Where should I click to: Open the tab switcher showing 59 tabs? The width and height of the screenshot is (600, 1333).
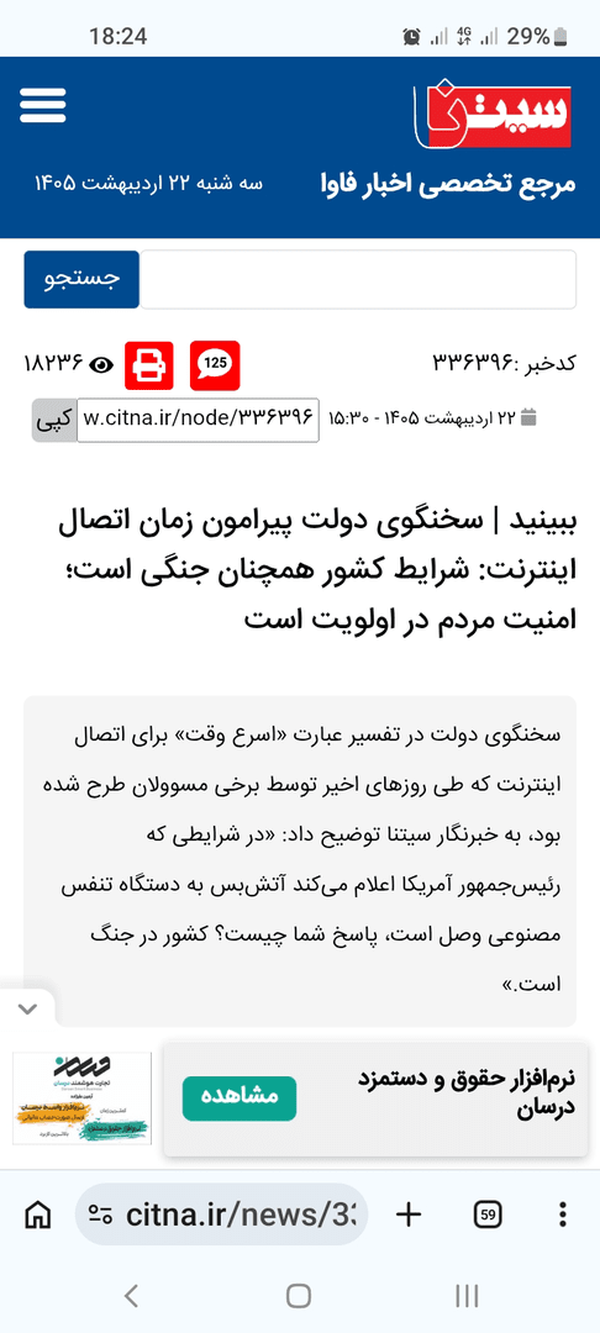[x=487, y=1215]
